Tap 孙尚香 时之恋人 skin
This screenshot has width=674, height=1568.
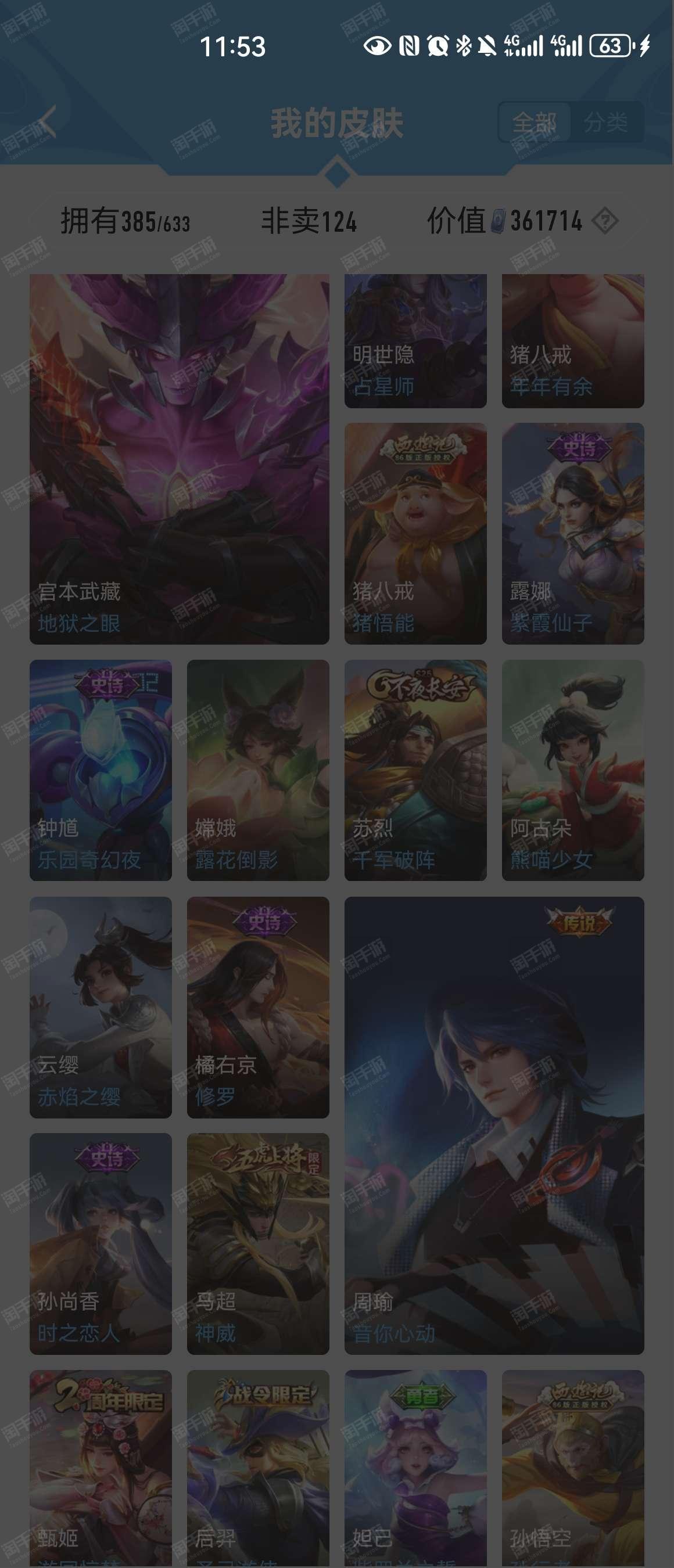[x=101, y=1243]
